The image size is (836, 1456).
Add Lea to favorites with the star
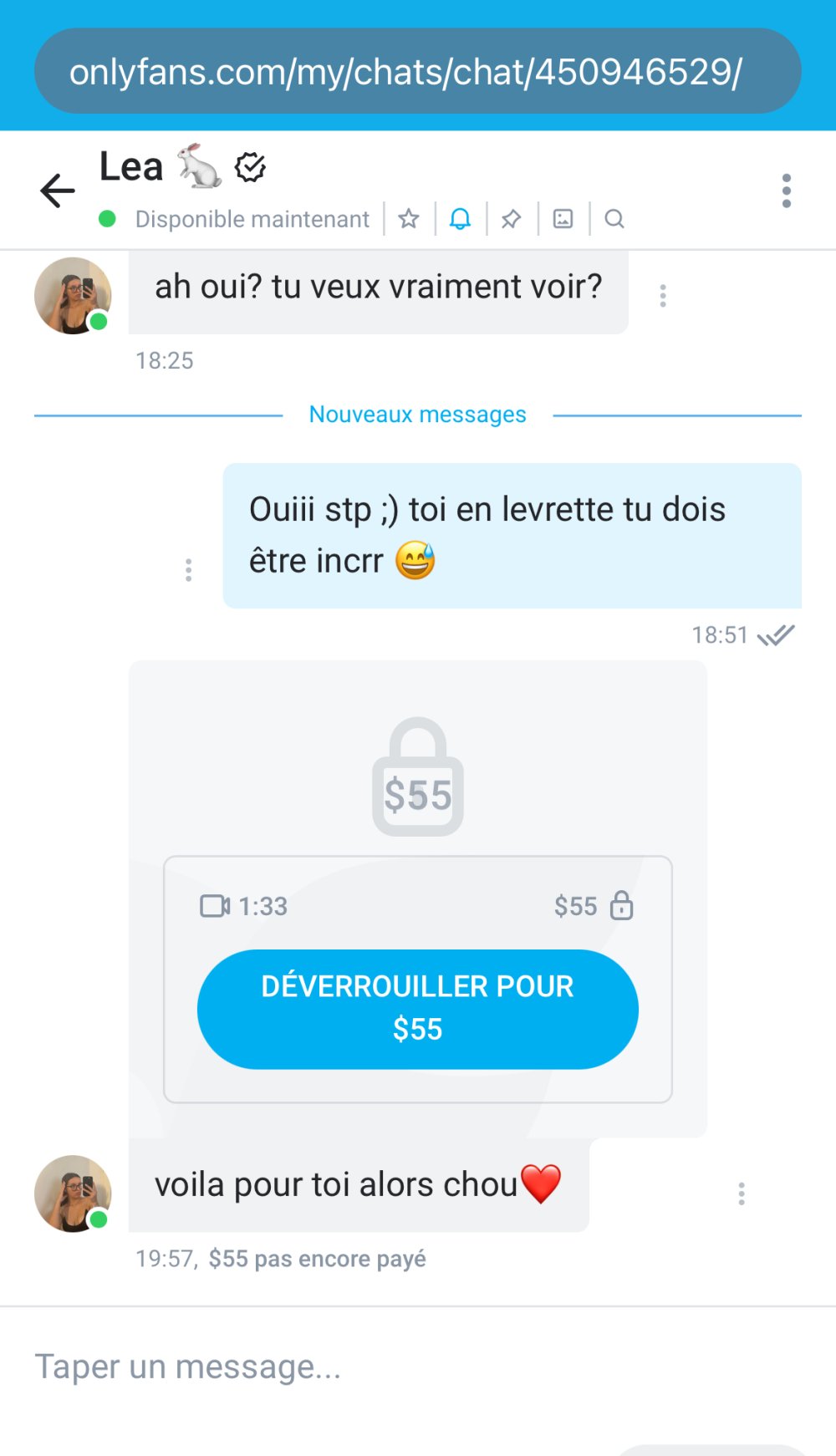coord(409,219)
